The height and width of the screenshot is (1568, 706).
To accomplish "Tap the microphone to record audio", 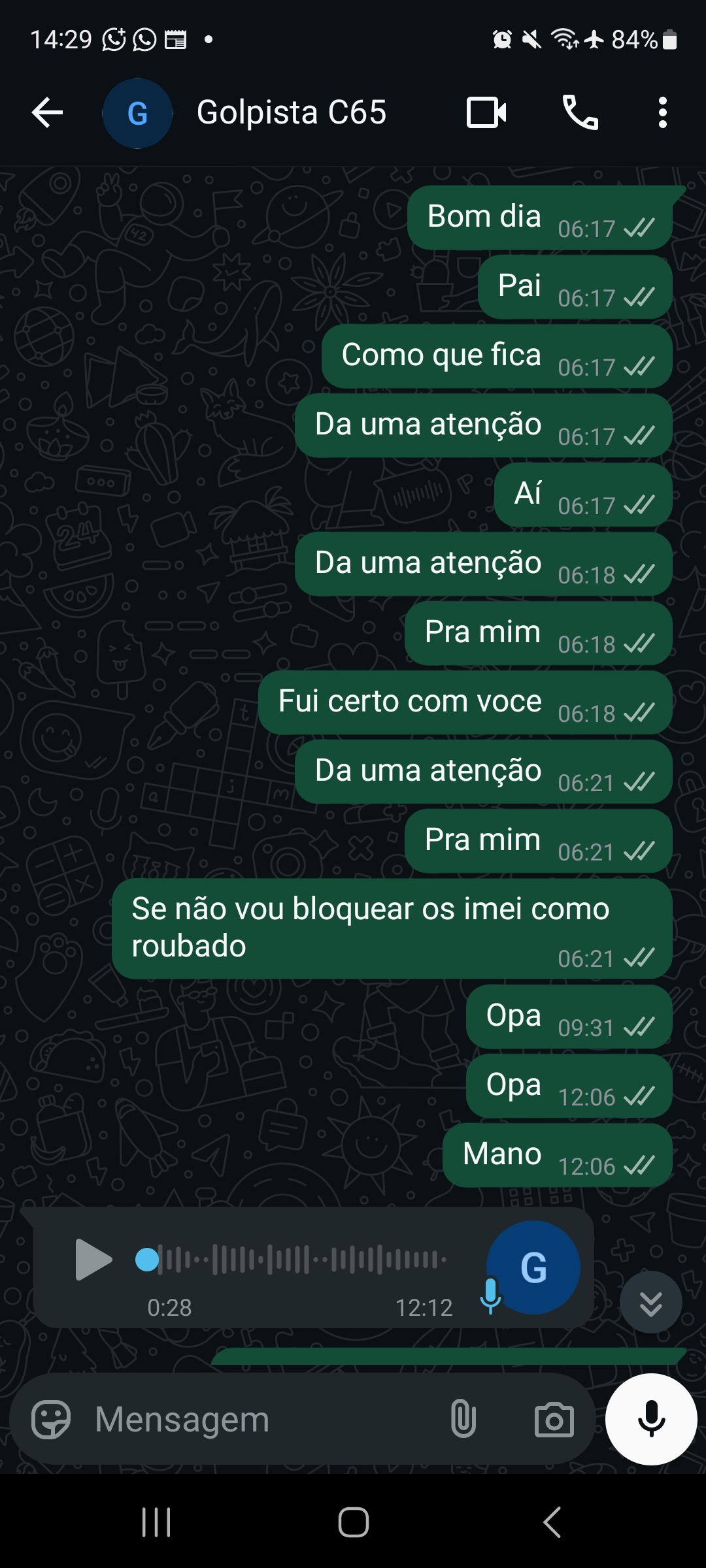I will (x=651, y=1419).
